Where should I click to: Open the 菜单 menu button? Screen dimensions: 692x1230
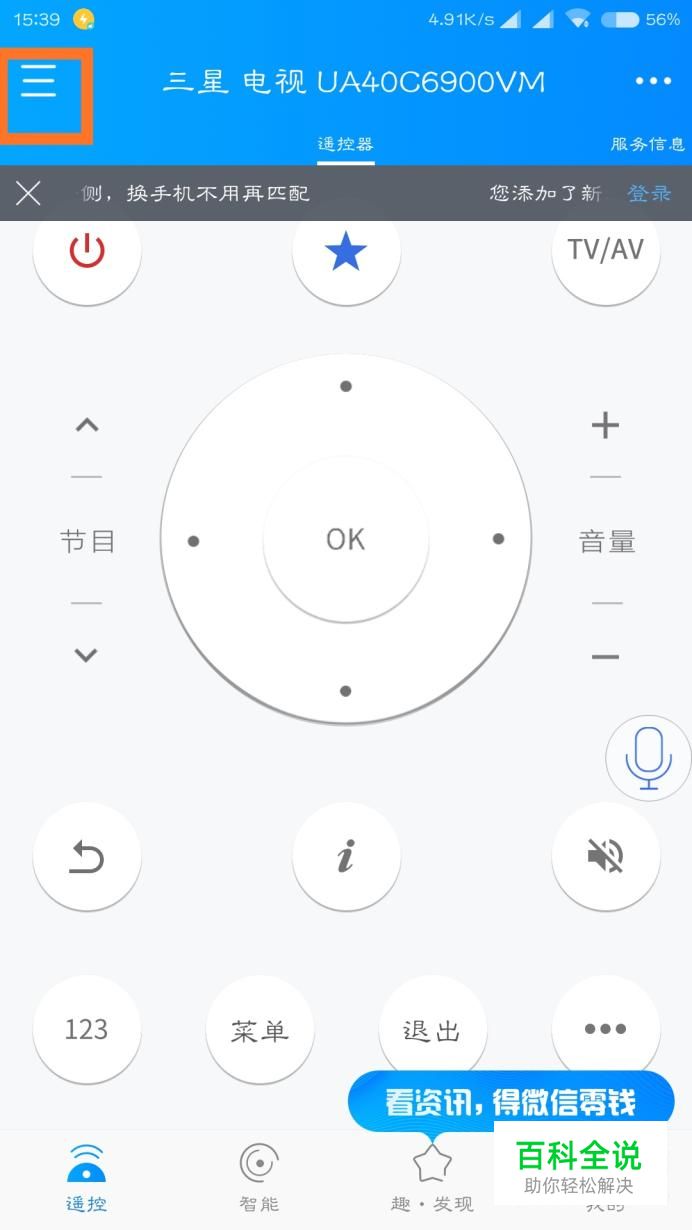click(x=260, y=1029)
